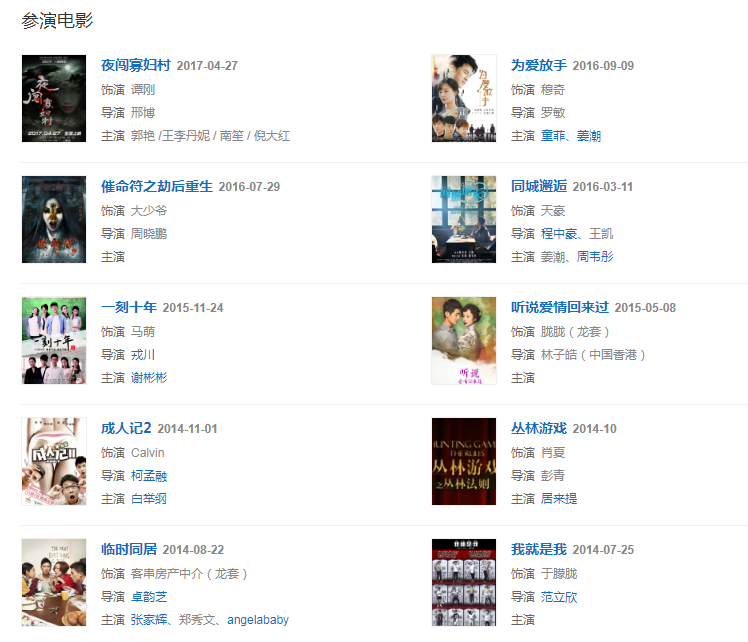Open the movie title 夜闯寡妇村
Screen dimensions: 748x642
pos(136,65)
